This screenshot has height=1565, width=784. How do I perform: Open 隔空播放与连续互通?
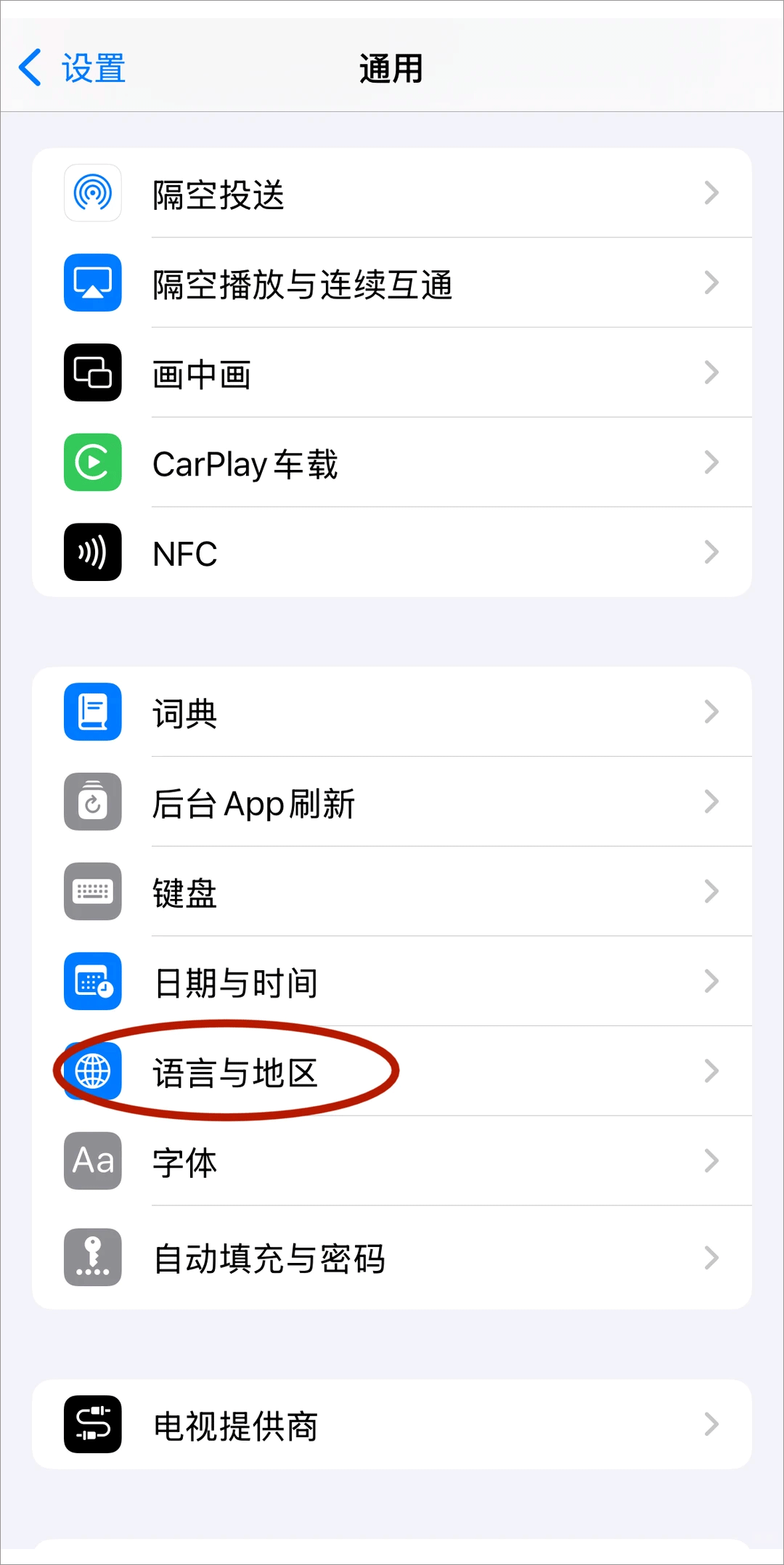pyautogui.click(x=392, y=283)
